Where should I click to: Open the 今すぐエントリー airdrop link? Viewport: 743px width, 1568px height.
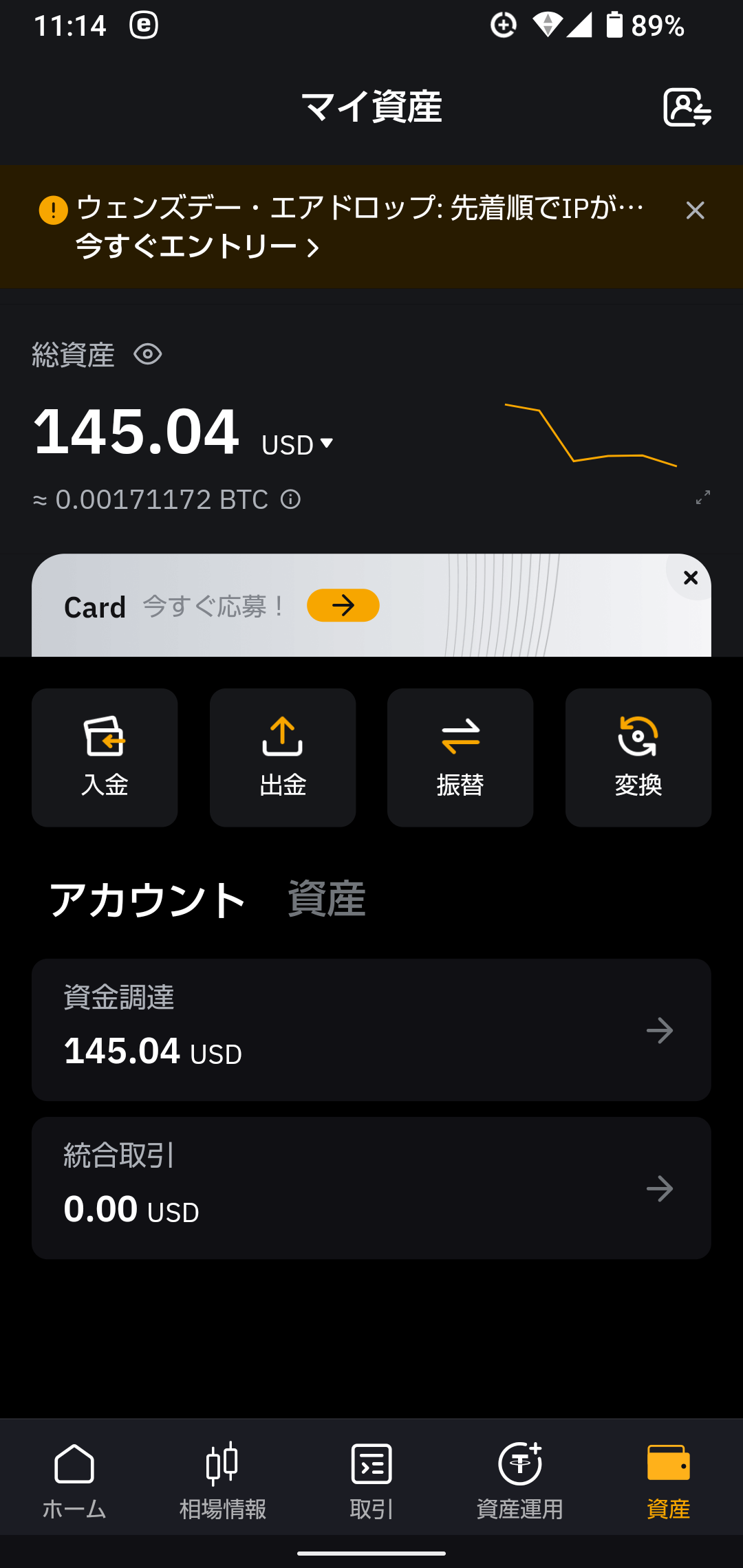196,247
